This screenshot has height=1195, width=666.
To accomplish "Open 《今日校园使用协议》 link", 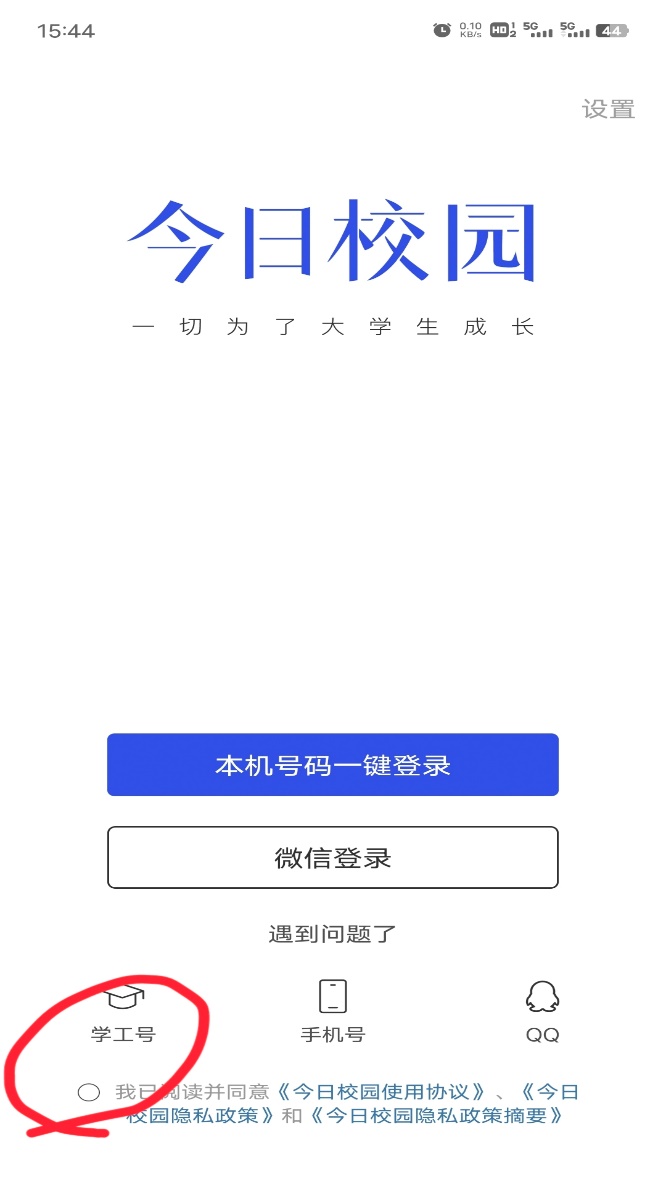I will (382, 1092).
